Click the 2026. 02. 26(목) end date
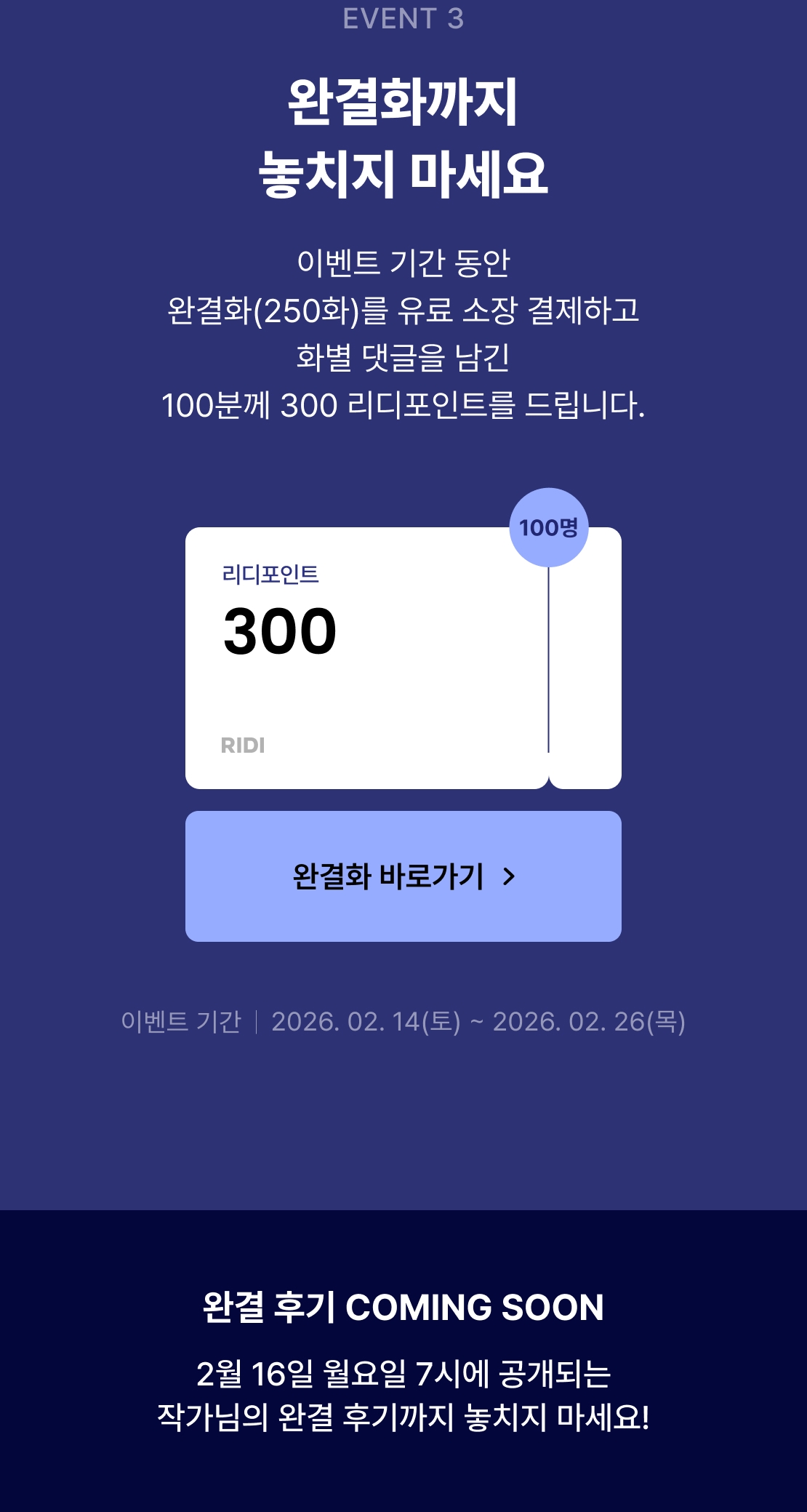Viewport: 807px width, 1512px height. coord(589,1023)
